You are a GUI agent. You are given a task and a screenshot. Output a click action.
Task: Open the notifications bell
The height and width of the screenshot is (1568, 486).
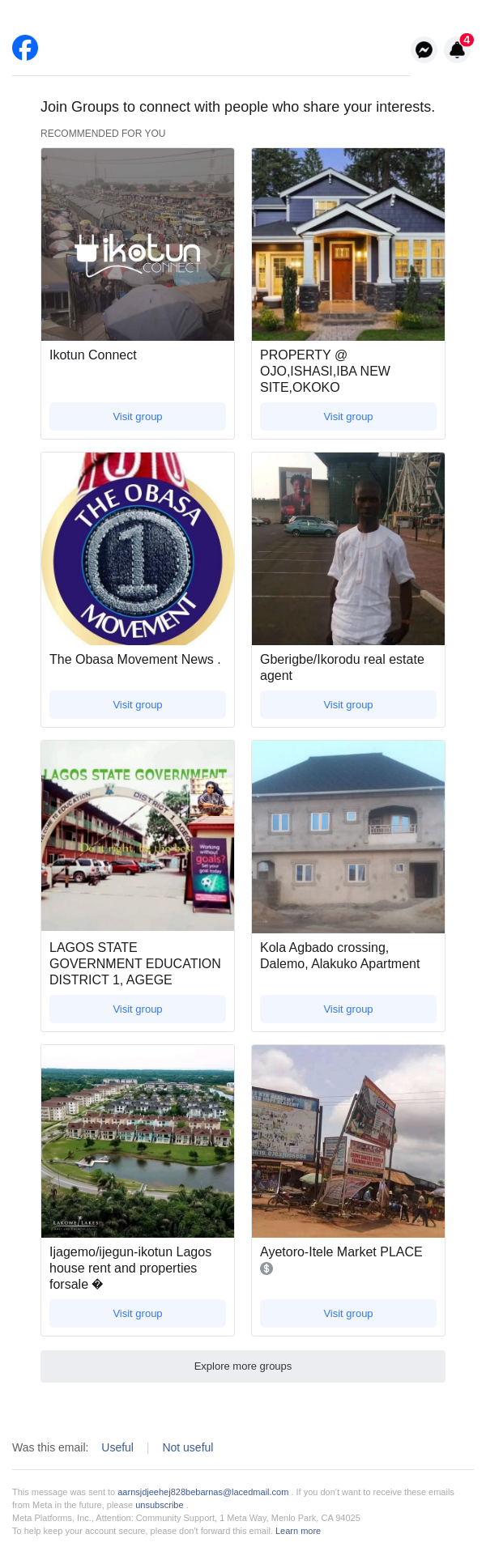(458, 50)
